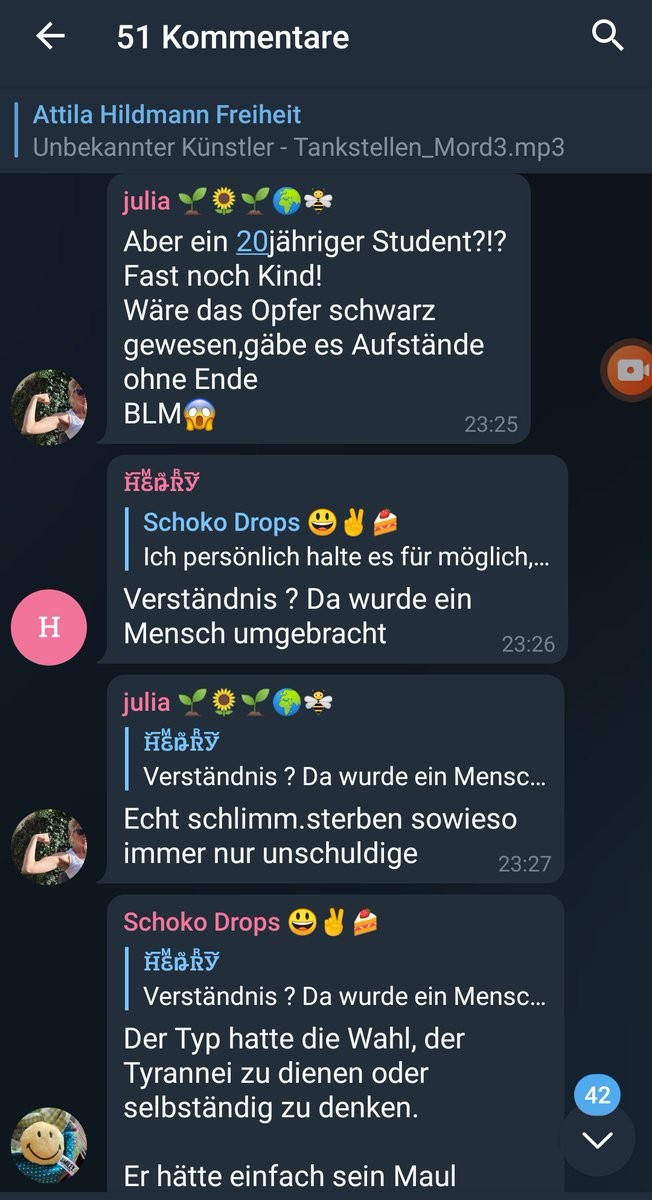This screenshot has height=1200, width=652.
Task: Open julia's avatar beside the 23:27 message
Action: (x=49, y=847)
